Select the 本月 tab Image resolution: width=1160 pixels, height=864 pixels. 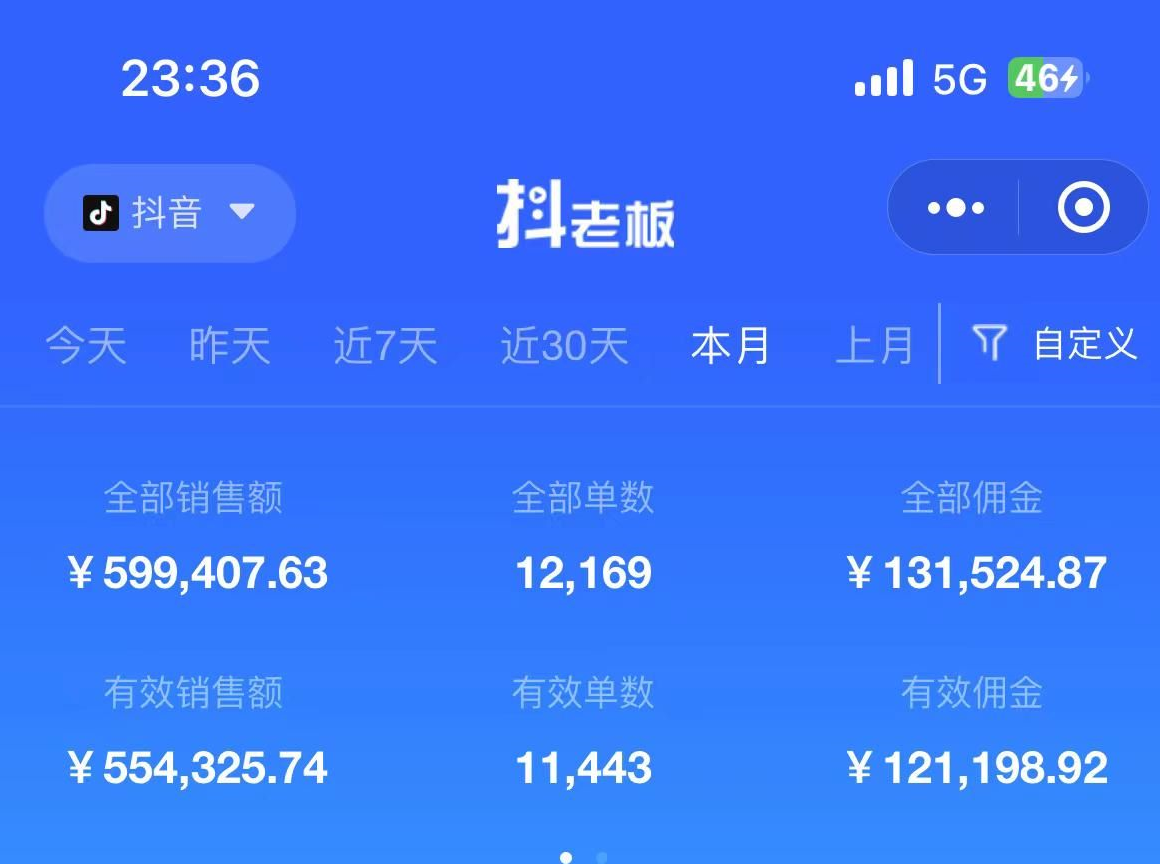coord(730,346)
